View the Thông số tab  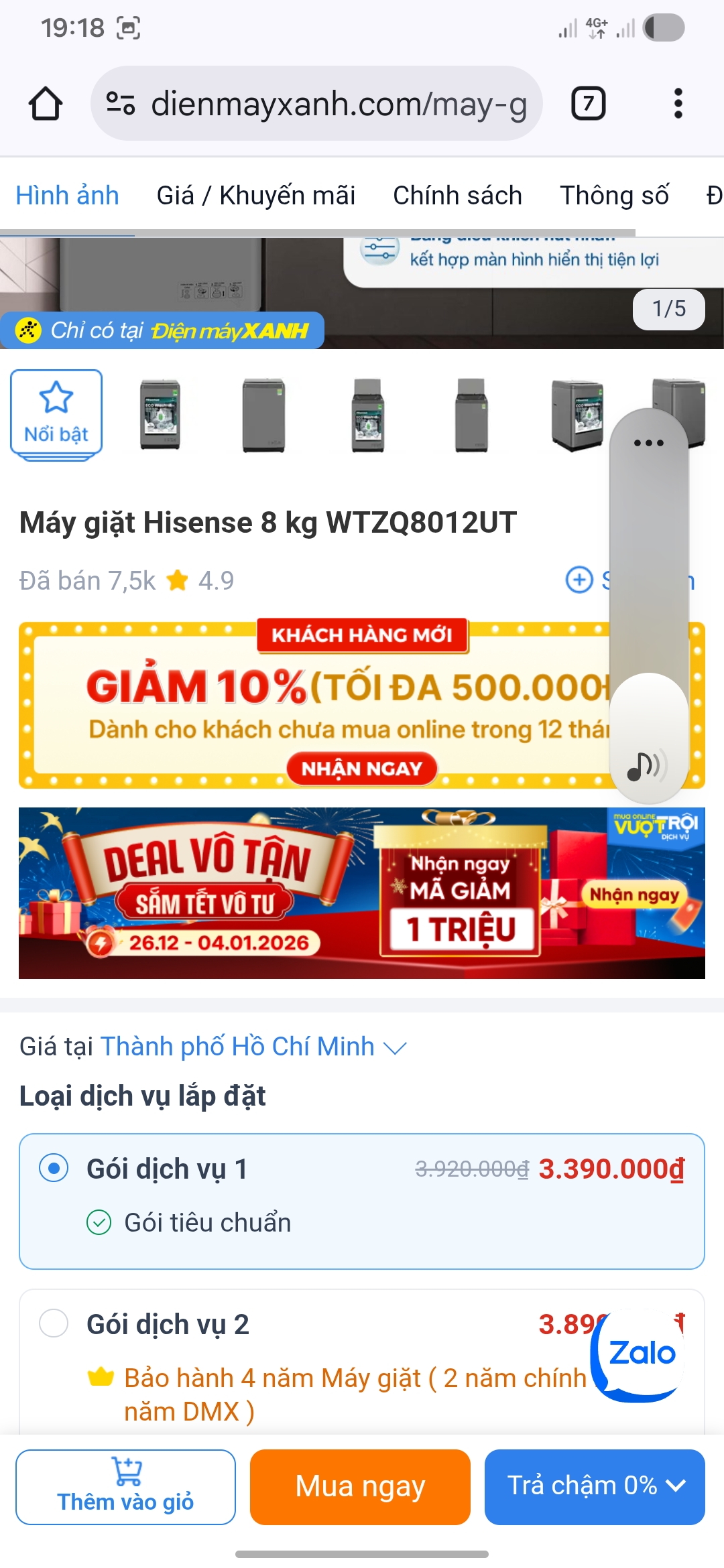(614, 196)
